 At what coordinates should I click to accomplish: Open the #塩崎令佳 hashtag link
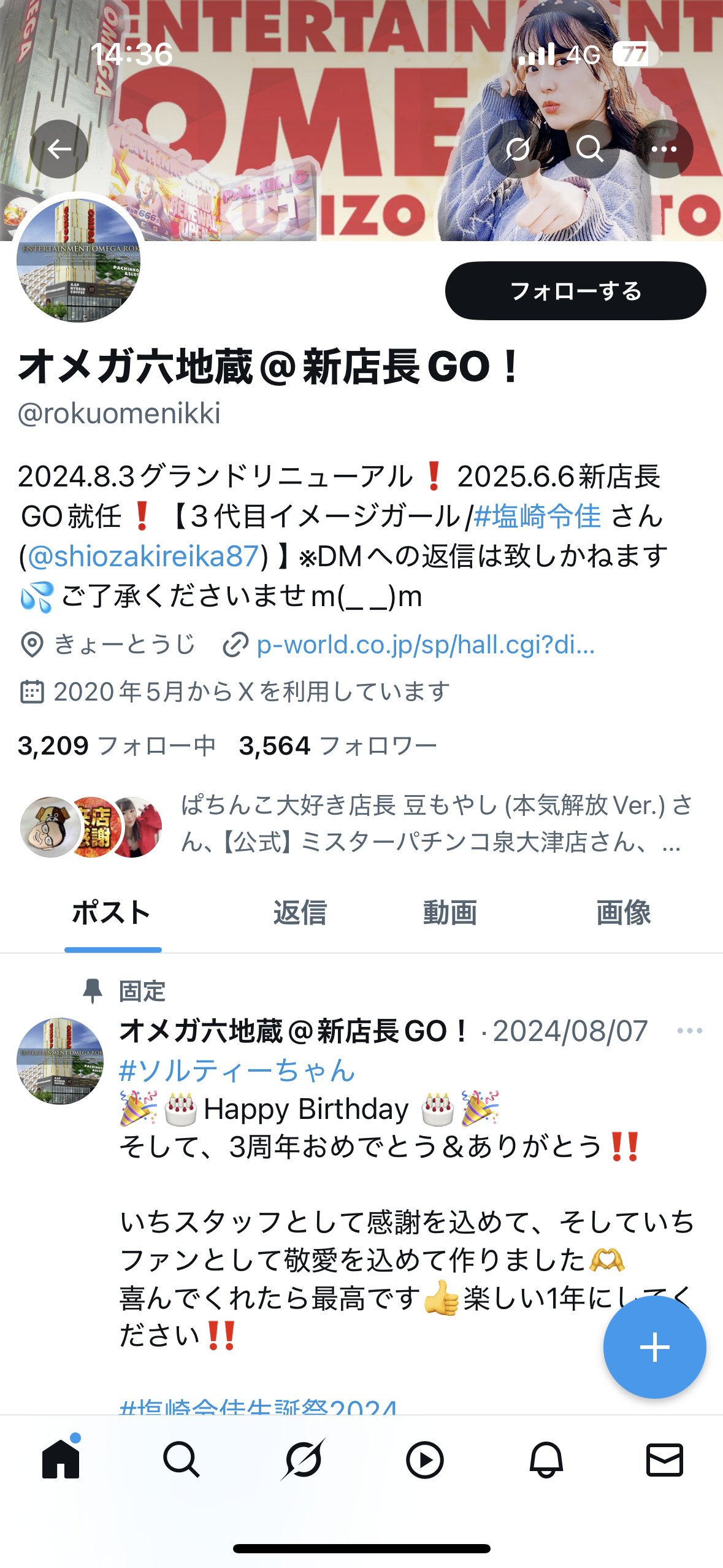coord(537,516)
